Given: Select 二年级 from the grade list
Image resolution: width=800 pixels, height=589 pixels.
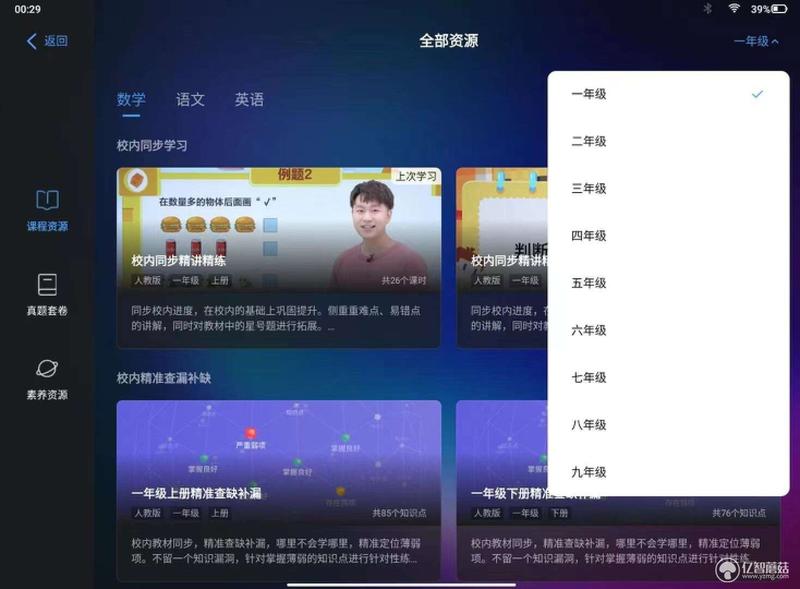Looking at the screenshot, I should coord(589,141).
